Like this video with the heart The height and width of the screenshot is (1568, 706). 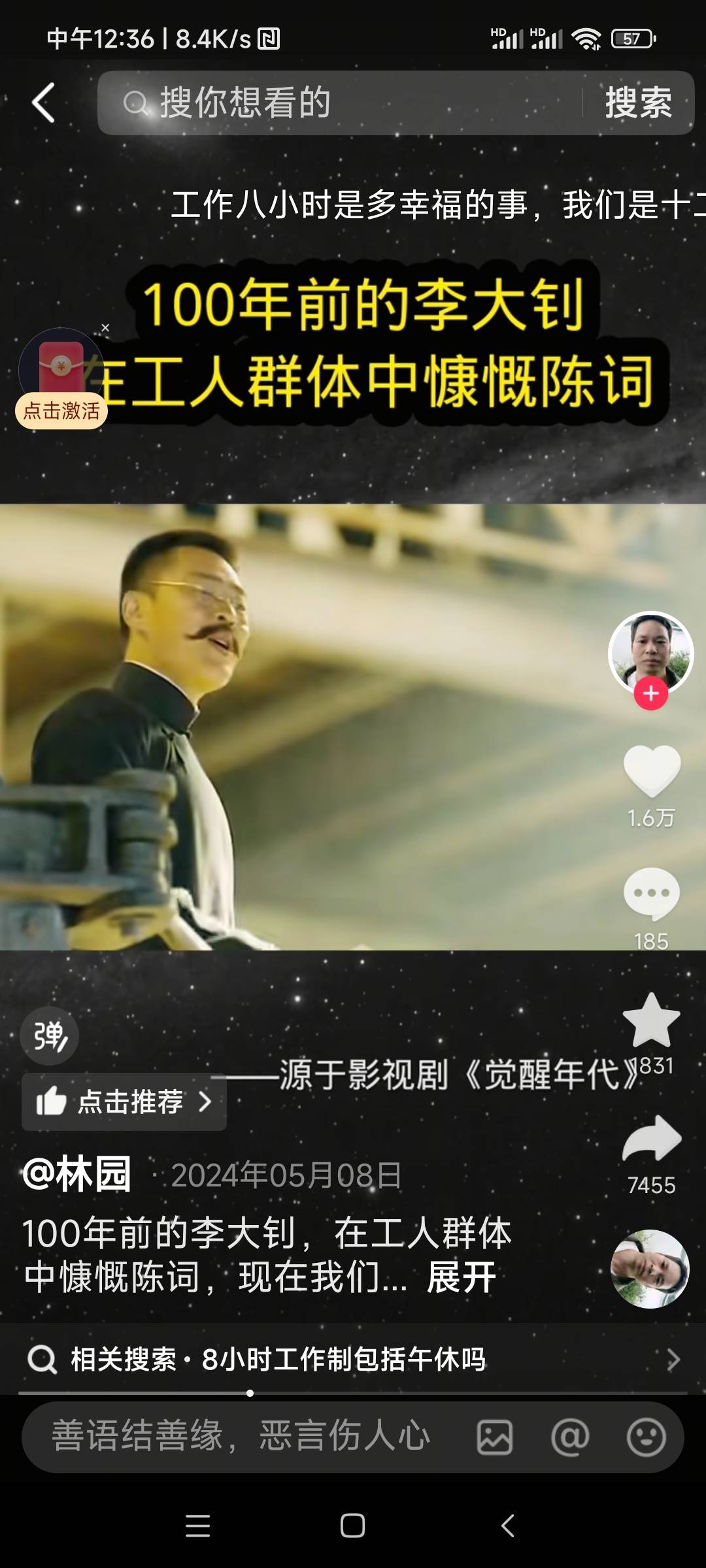coord(652,772)
